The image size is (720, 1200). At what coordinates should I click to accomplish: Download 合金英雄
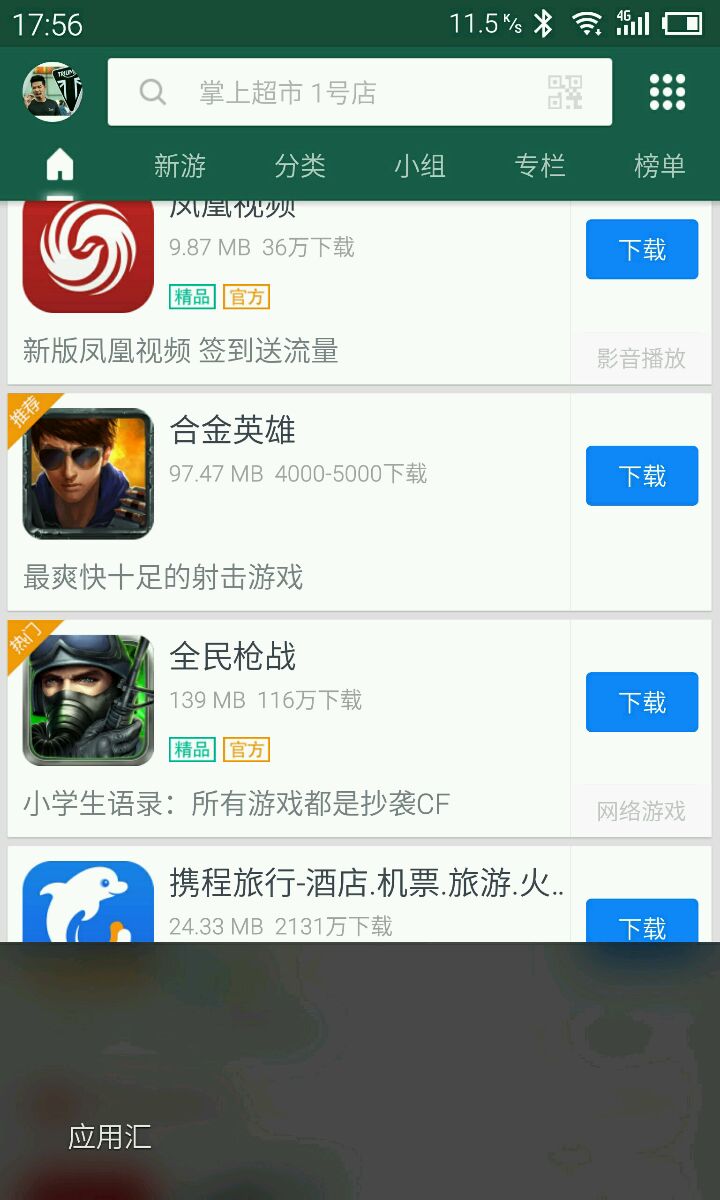point(642,476)
